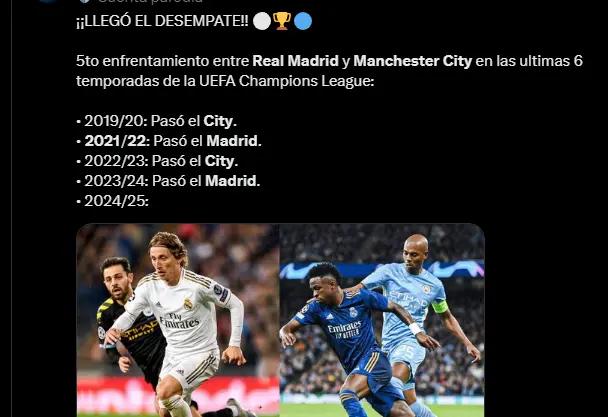This screenshot has height=417, width=608.
Task: Open the left photo with the white kit player
Action: [177, 320]
